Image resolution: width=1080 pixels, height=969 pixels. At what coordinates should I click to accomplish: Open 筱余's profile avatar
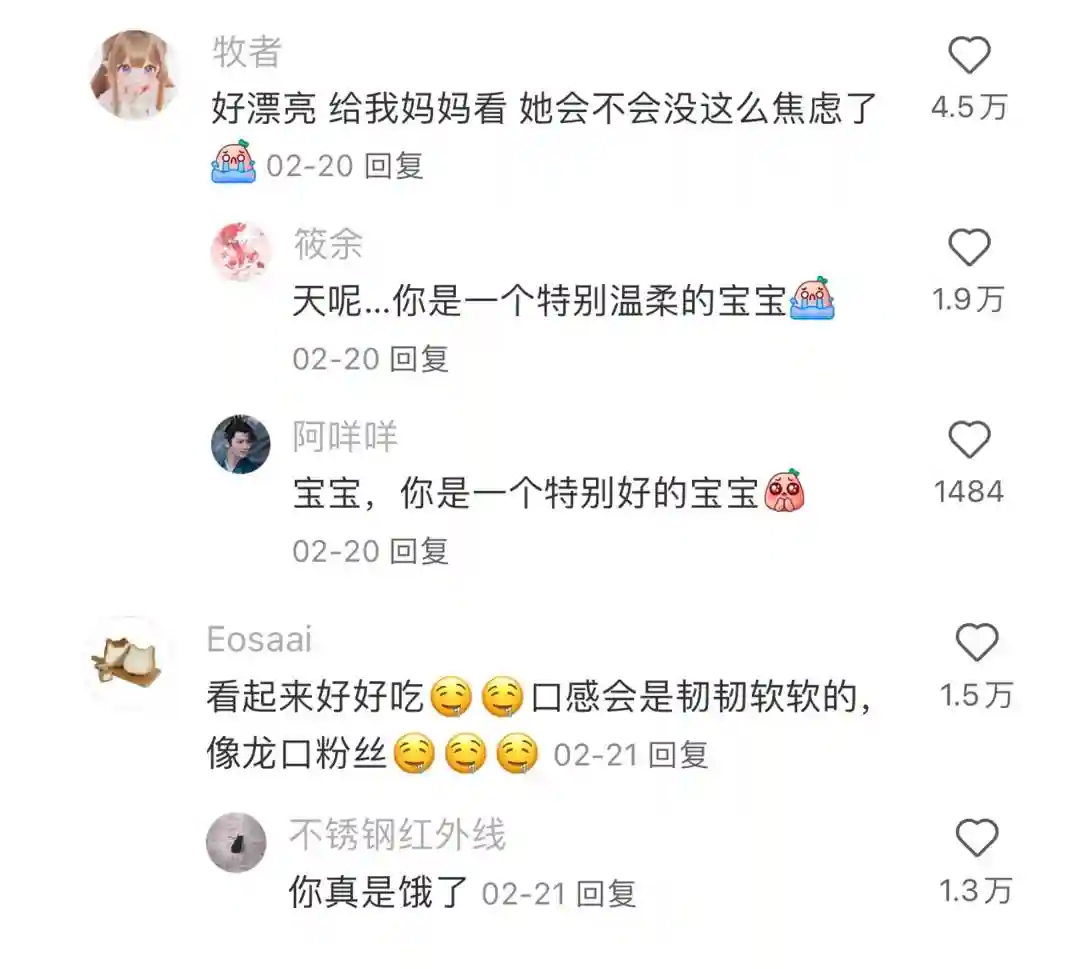pos(241,251)
